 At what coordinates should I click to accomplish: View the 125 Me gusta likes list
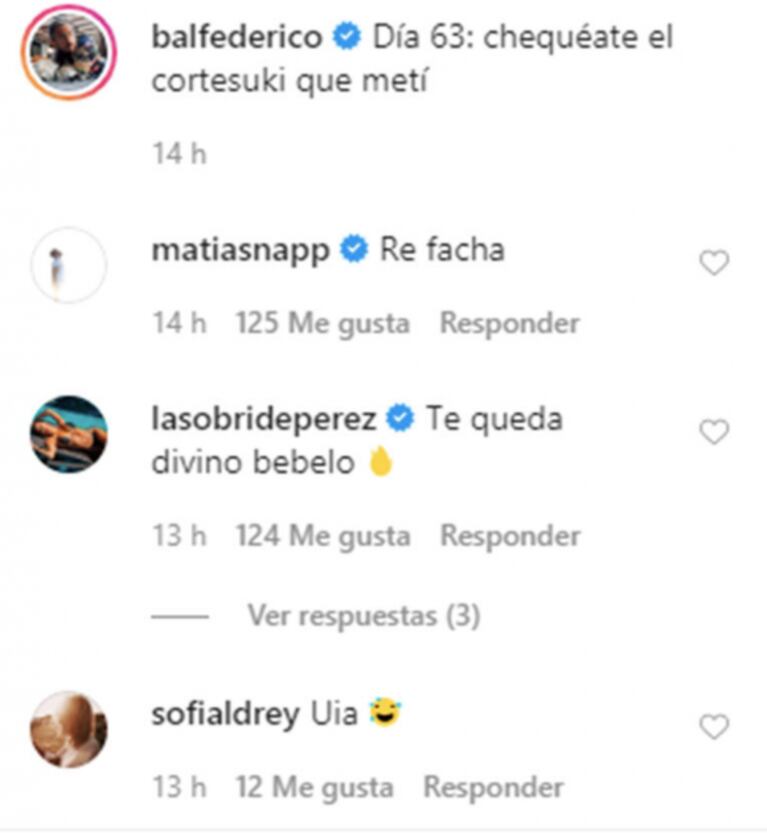pos(322,324)
